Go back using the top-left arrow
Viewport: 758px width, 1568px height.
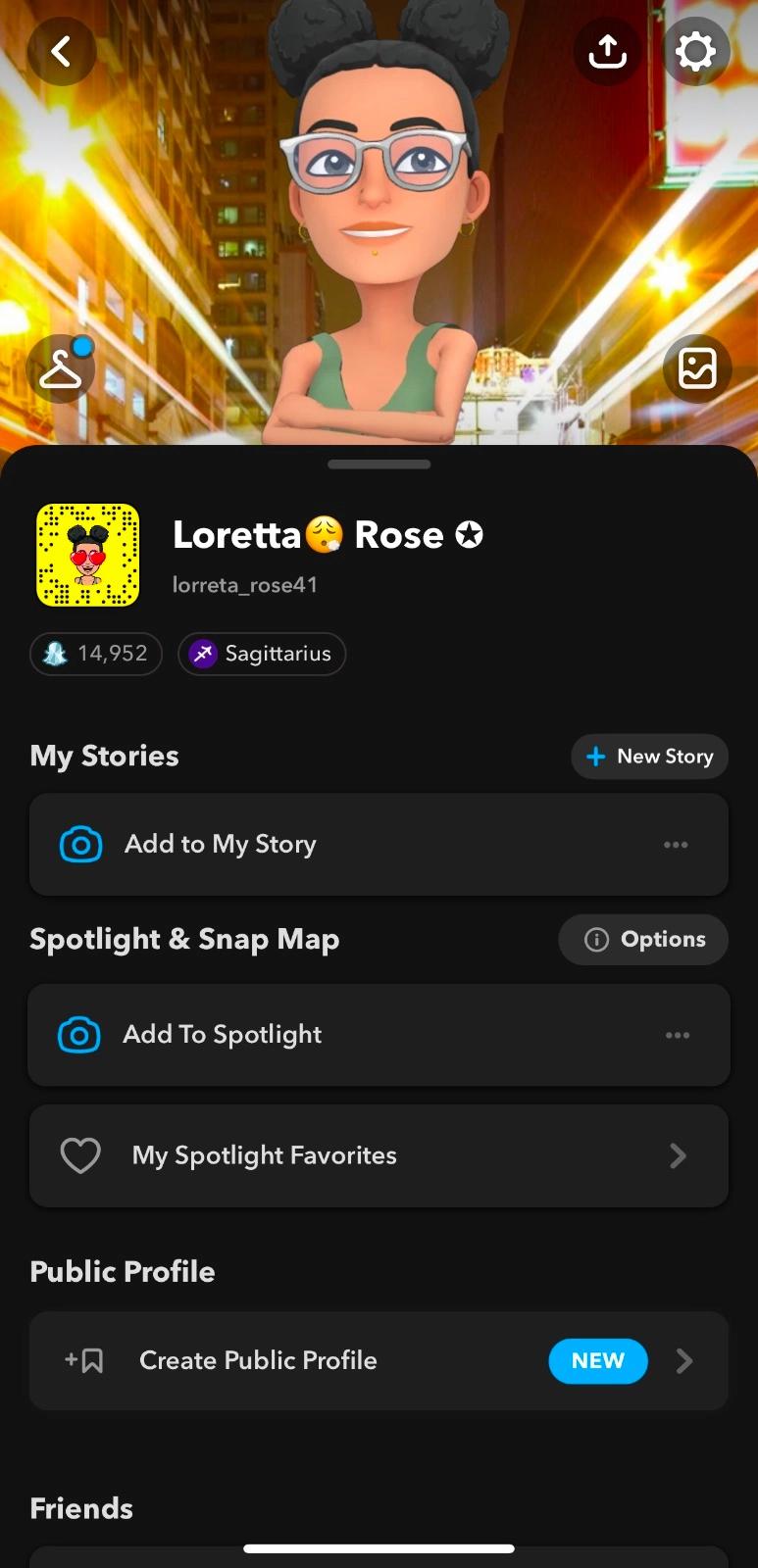[61, 51]
